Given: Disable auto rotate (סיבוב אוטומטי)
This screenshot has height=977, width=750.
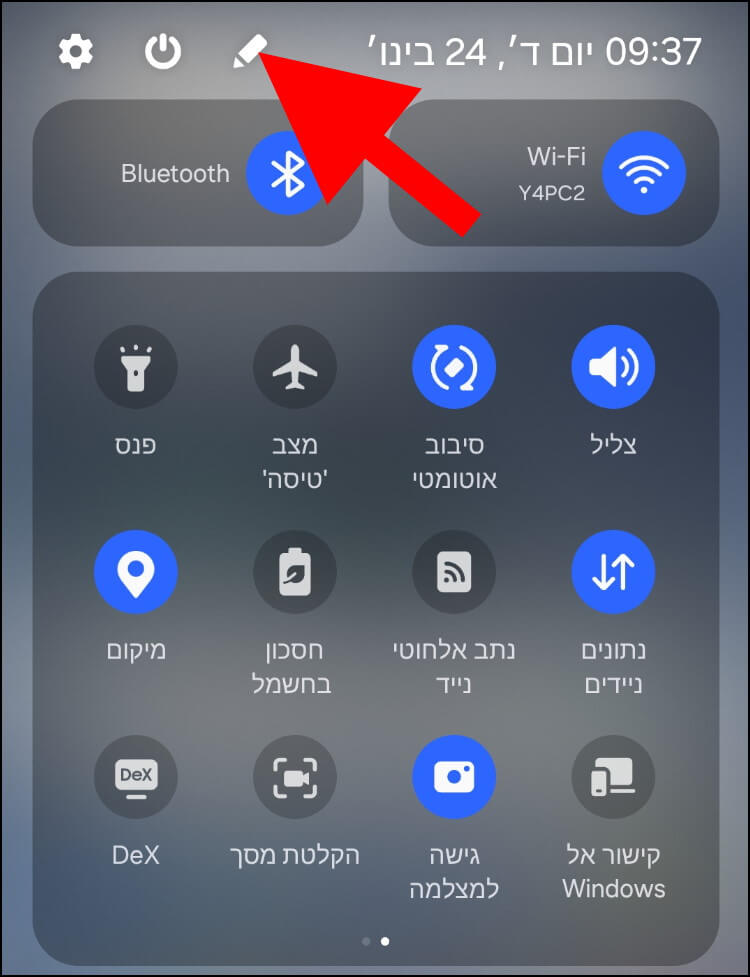Looking at the screenshot, I should (x=454, y=368).
